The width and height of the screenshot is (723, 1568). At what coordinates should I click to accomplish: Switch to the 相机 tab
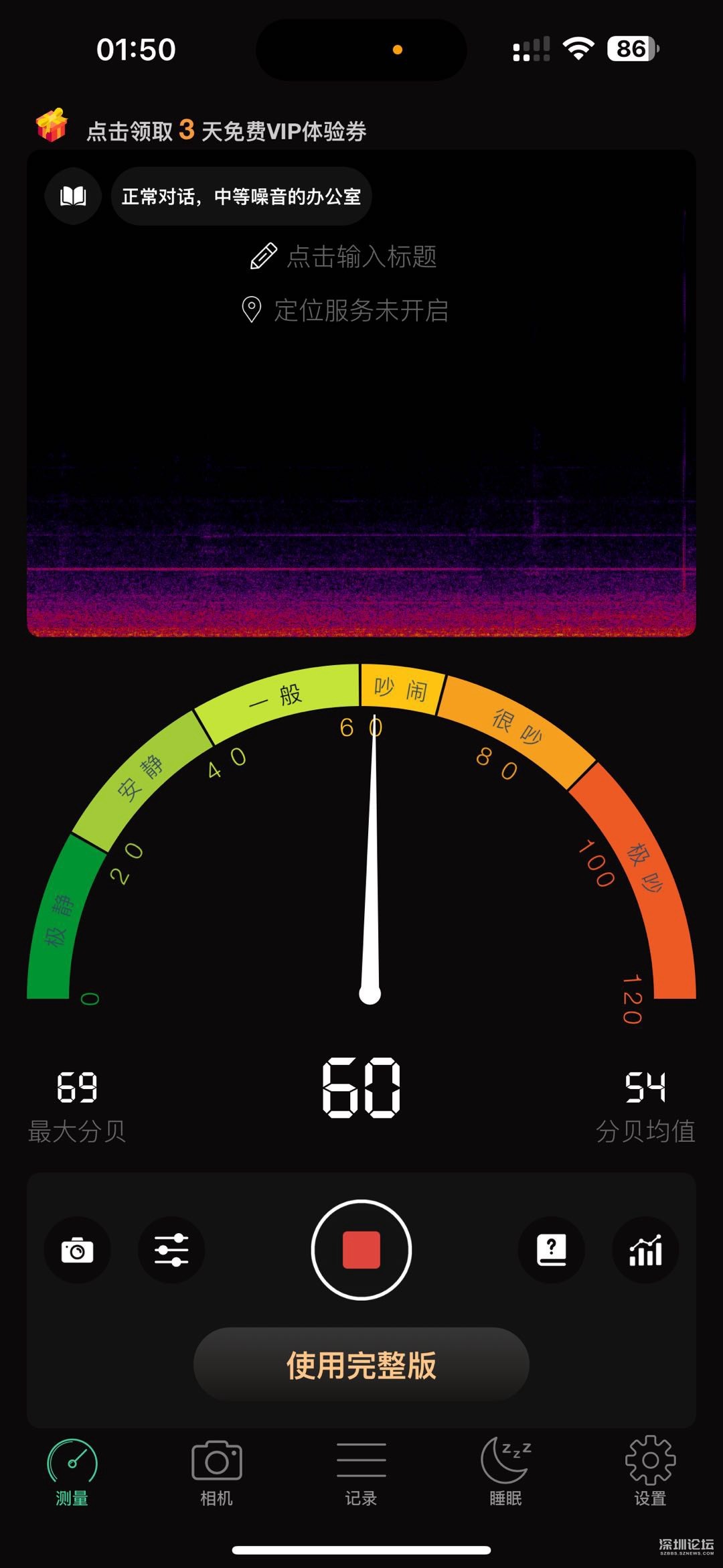217,1472
